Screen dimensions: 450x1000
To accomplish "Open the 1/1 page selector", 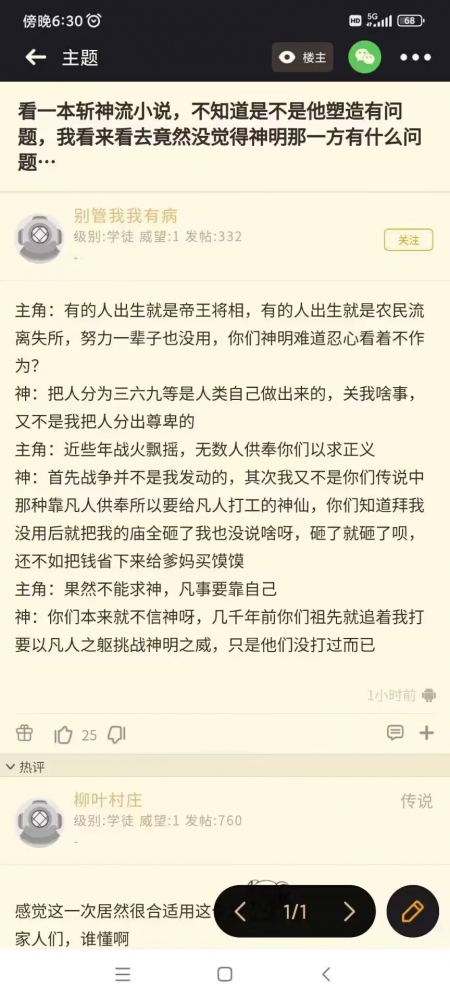I will coord(294,912).
